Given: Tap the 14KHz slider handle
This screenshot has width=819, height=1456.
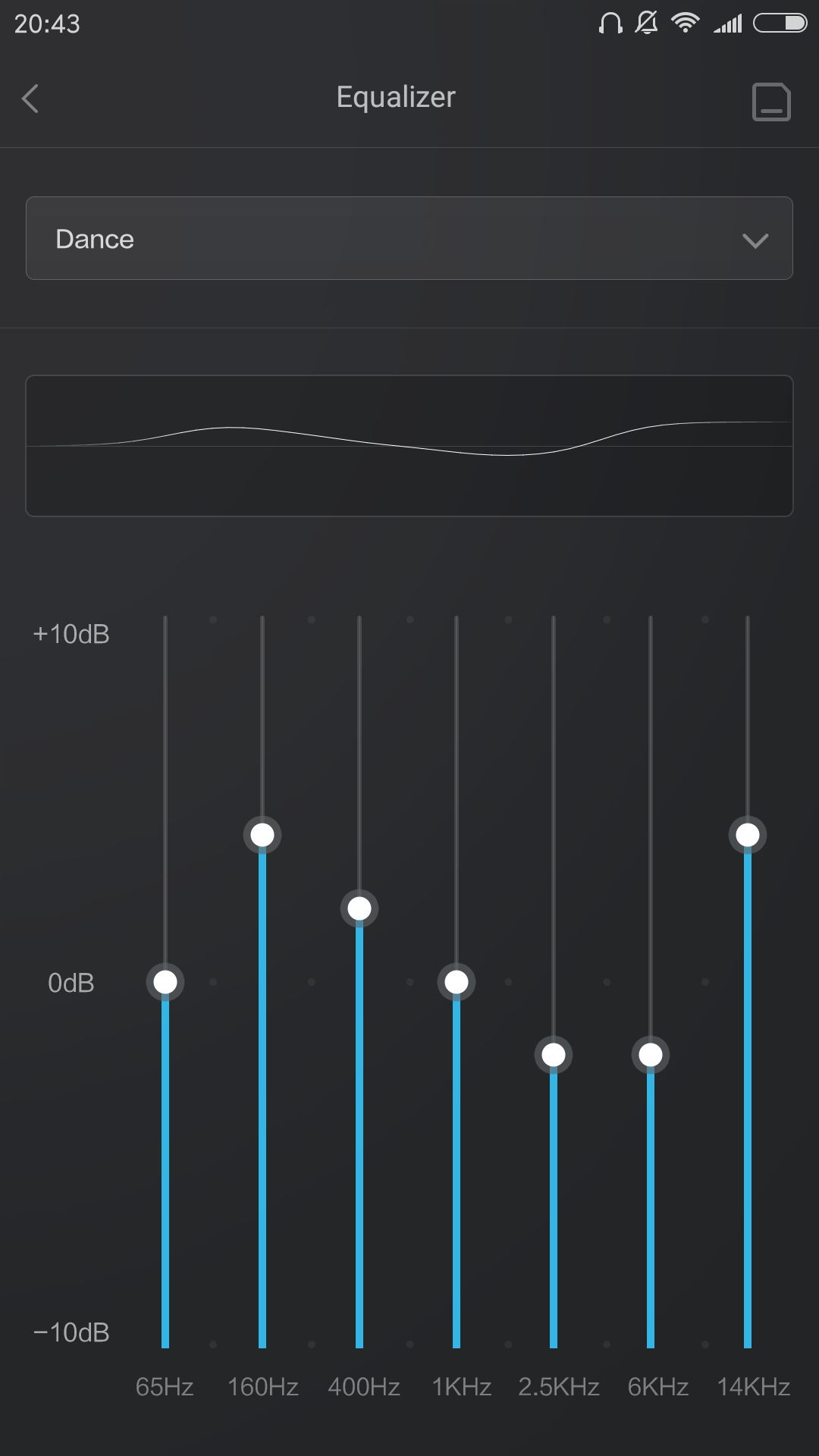Looking at the screenshot, I should [748, 835].
